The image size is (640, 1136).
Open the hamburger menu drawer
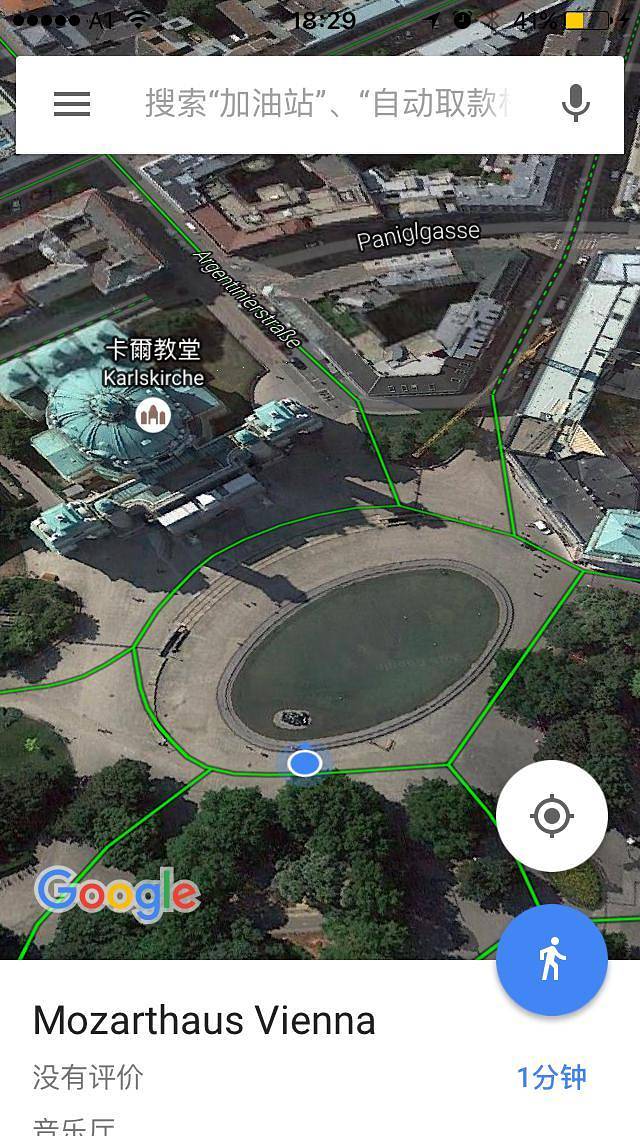tap(72, 104)
